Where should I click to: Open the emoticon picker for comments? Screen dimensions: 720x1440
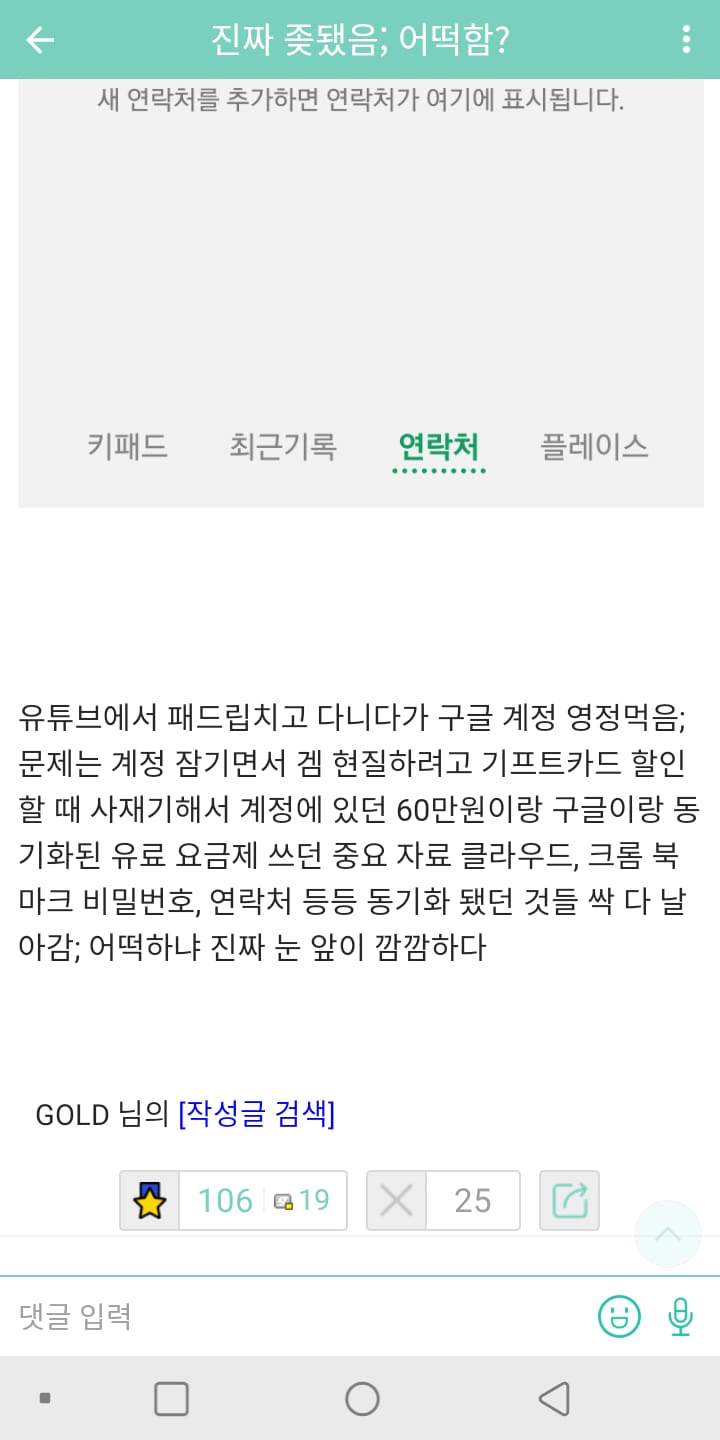pyautogui.click(x=619, y=1316)
